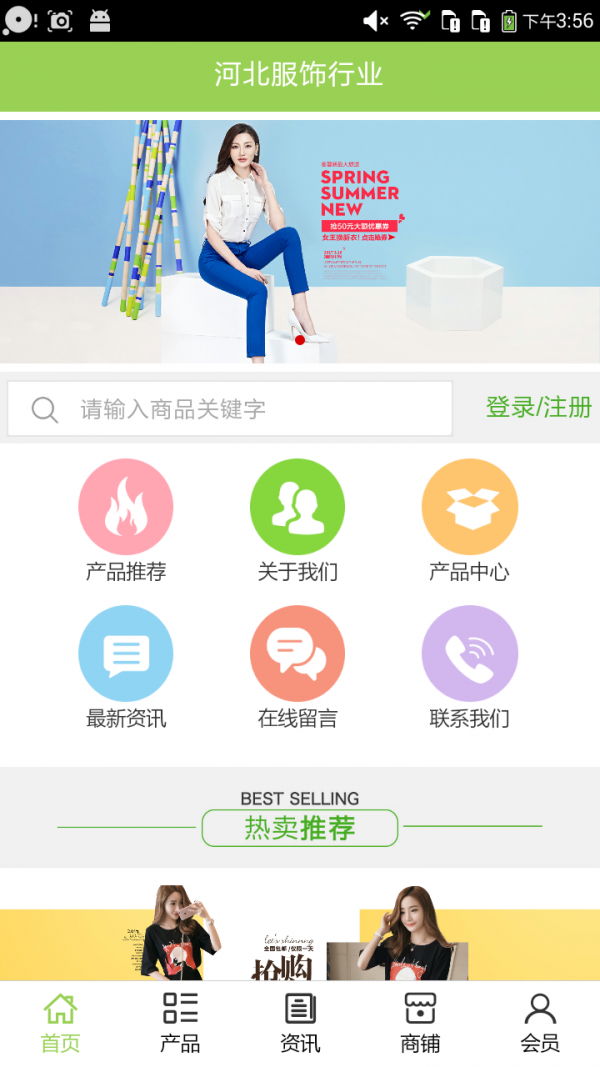Open the Spring Summer New banner

point(300,241)
